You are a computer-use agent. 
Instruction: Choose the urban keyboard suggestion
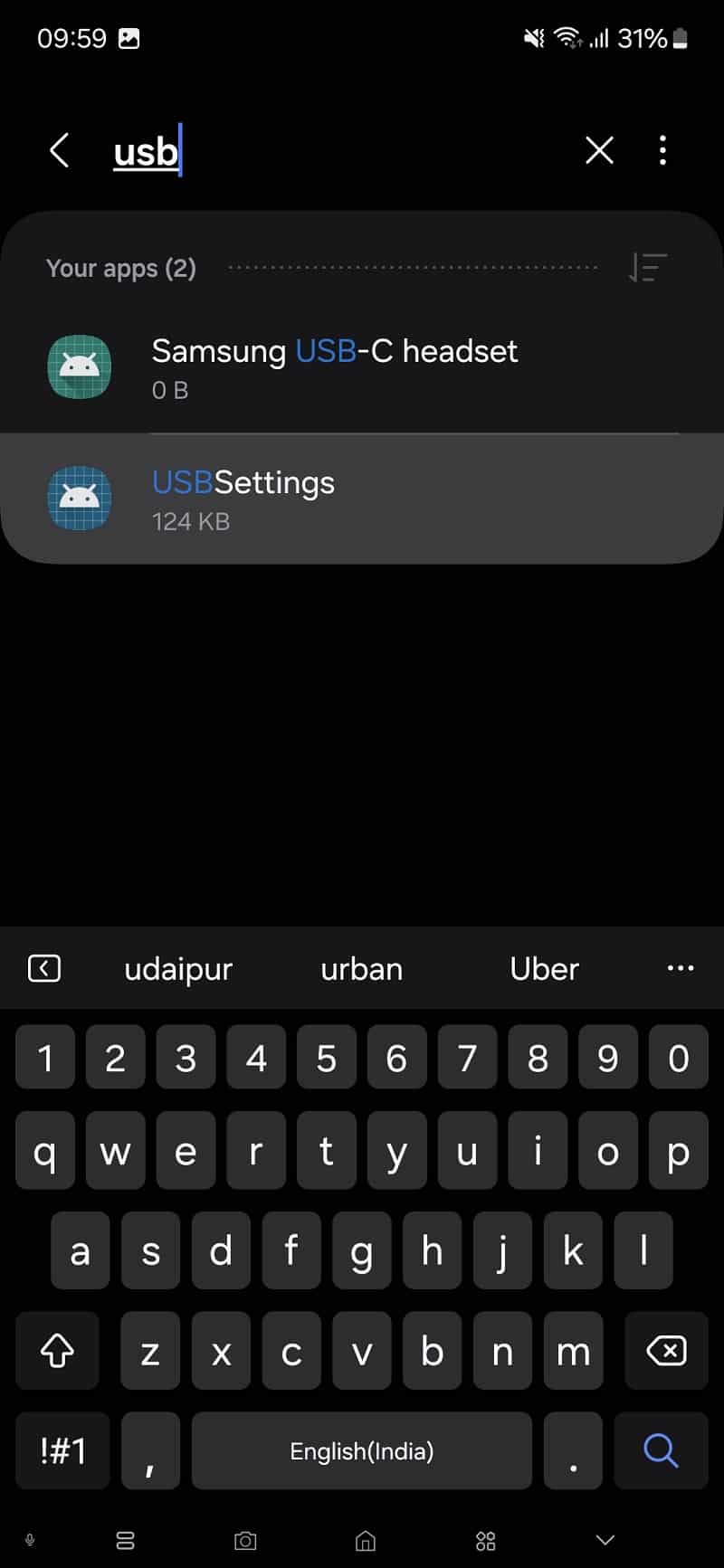coord(361,969)
